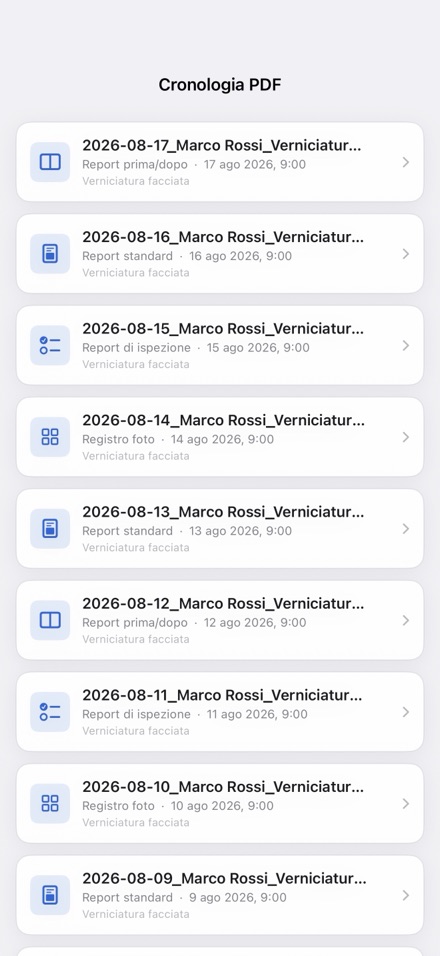Open the 2026-08-09 Report standard entry

point(219,895)
